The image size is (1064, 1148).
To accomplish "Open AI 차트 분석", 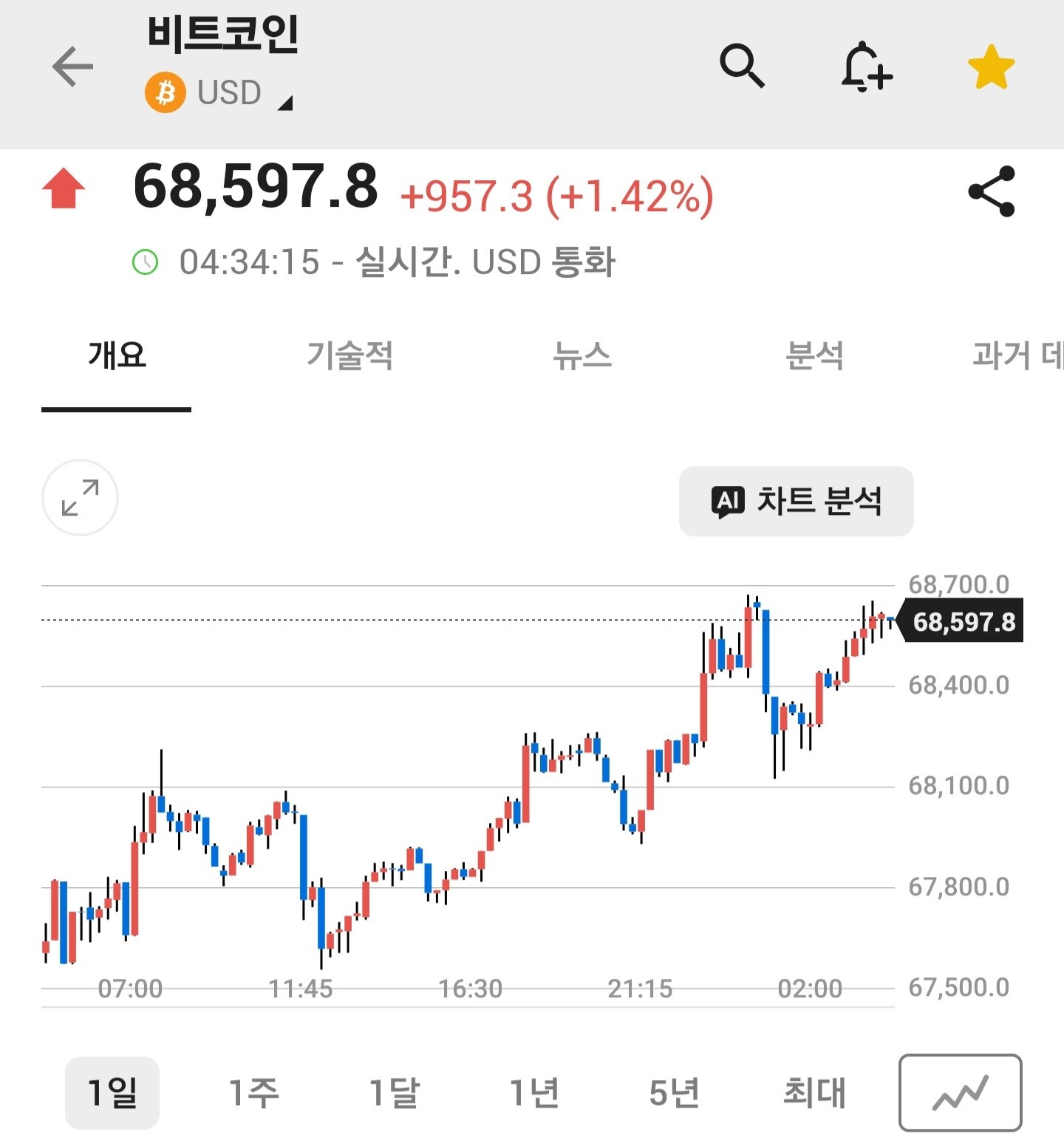I will [796, 501].
